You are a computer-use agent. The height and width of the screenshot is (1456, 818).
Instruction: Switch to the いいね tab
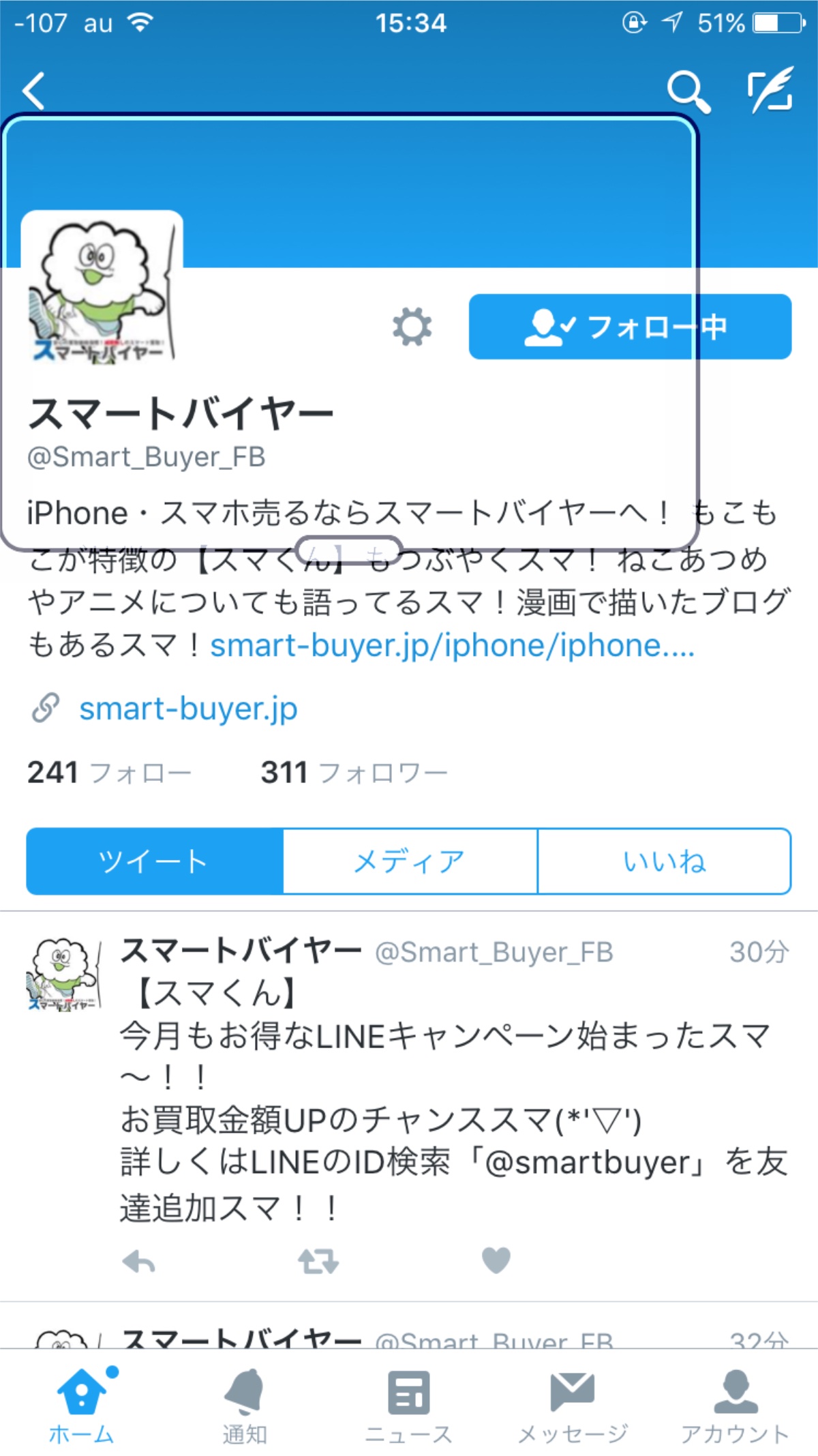(x=665, y=861)
